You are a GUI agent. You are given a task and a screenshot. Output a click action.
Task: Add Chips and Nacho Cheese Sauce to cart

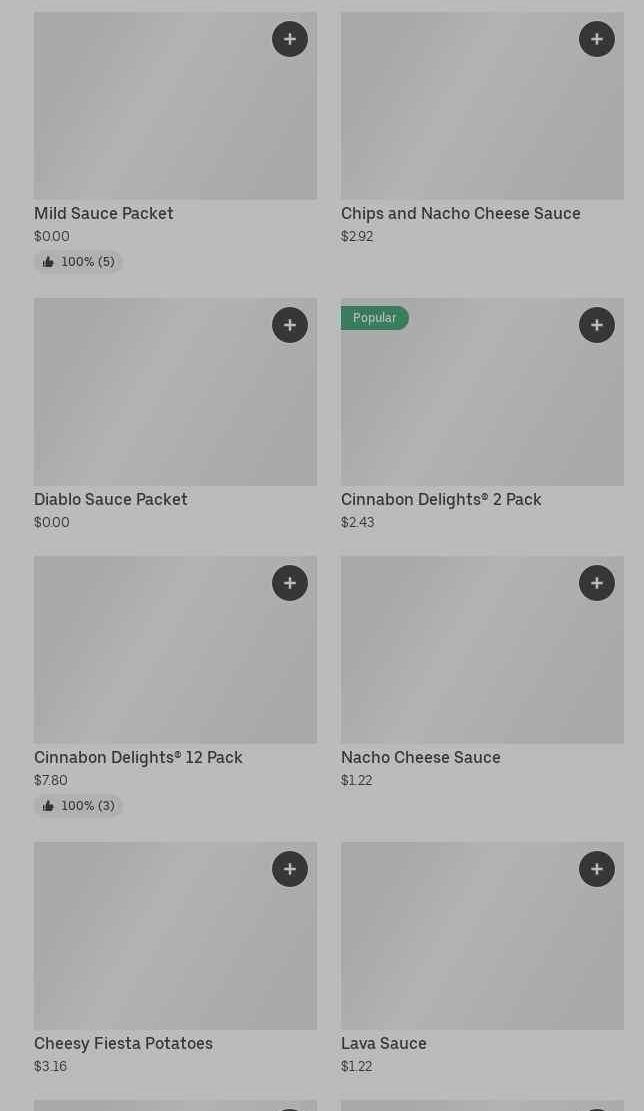[x=597, y=39]
